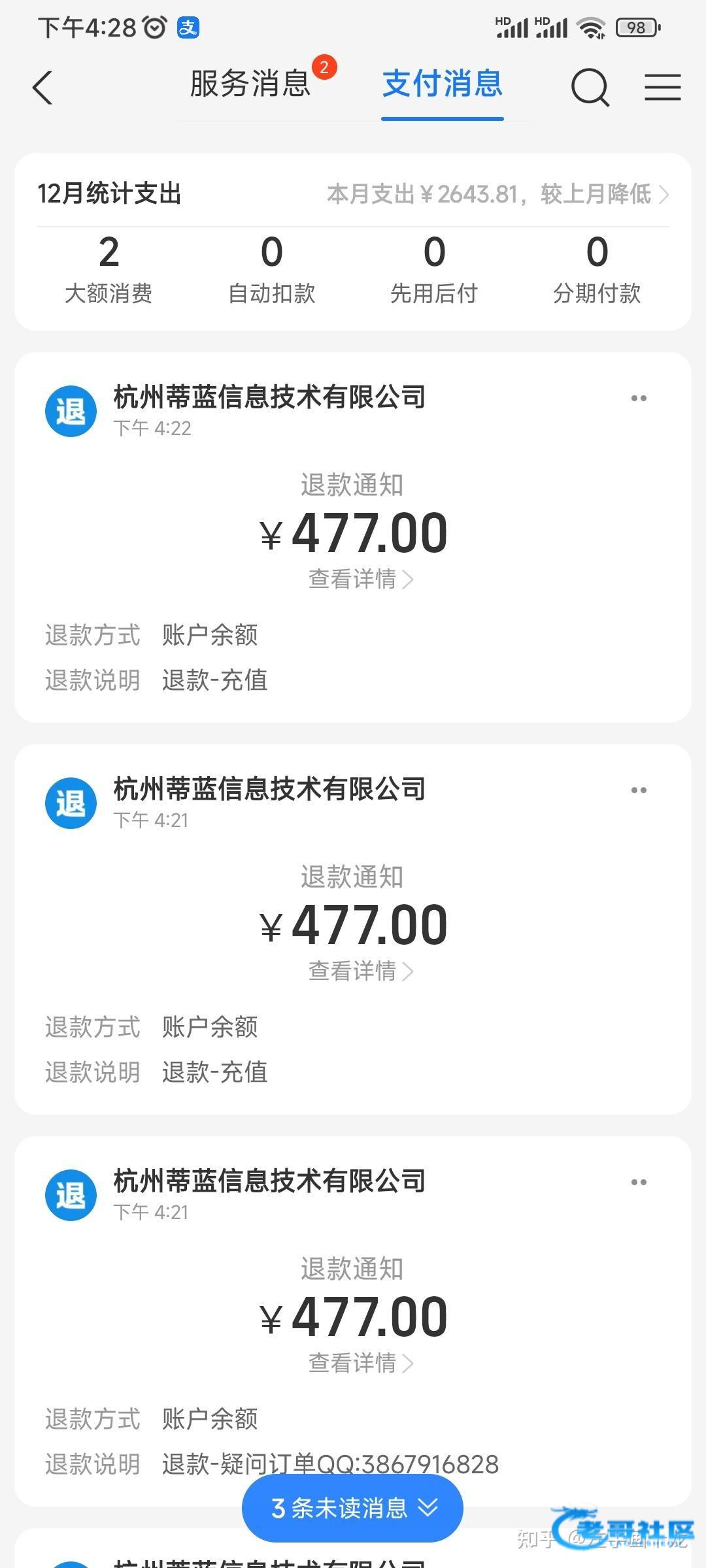Tap 查看详情 on the QQ:3867916828 refund
Viewport: 706px width, 1568px height.
(360, 1363)
